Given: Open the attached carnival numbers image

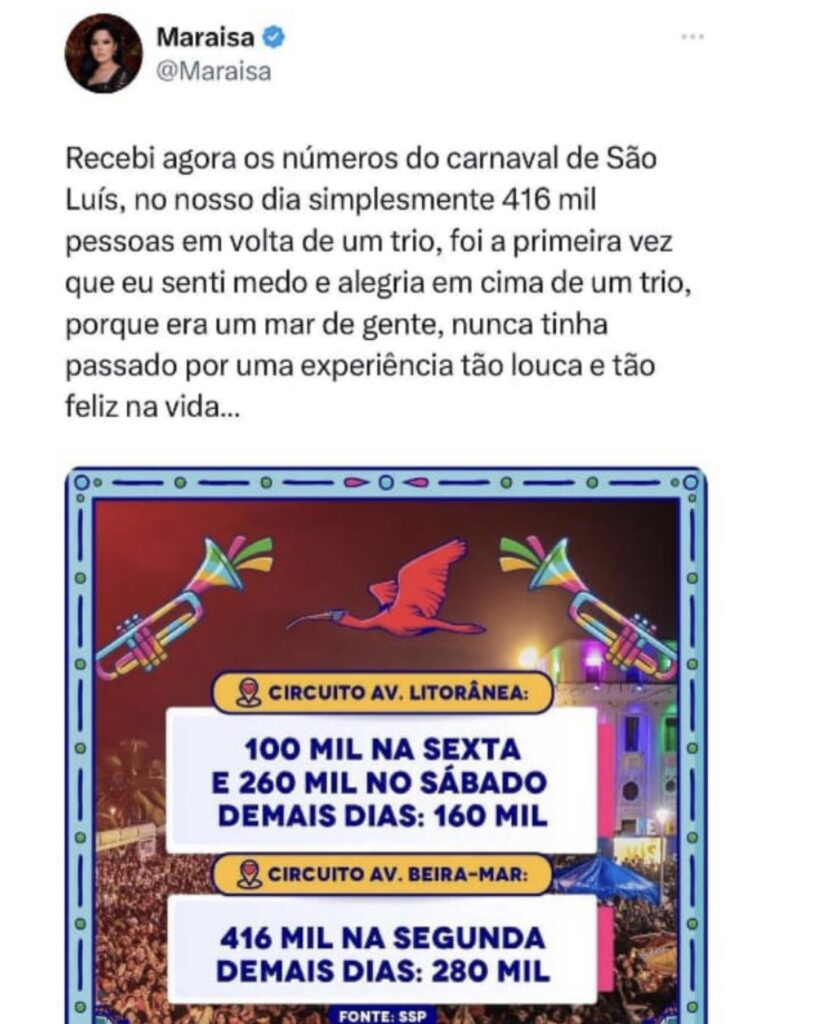Looking at the screenshot, I should (386, 745).
